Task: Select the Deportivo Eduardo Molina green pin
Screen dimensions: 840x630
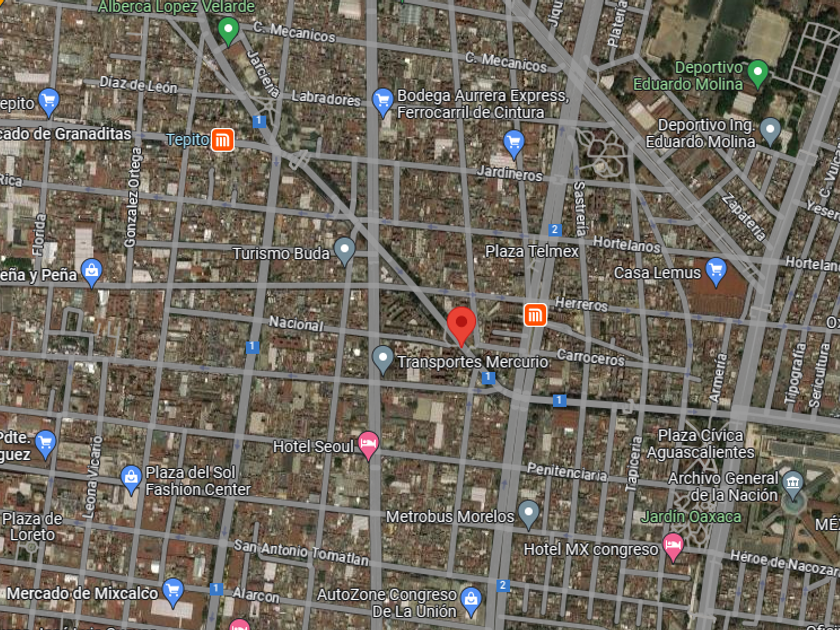Action: (x=758, y=72)
